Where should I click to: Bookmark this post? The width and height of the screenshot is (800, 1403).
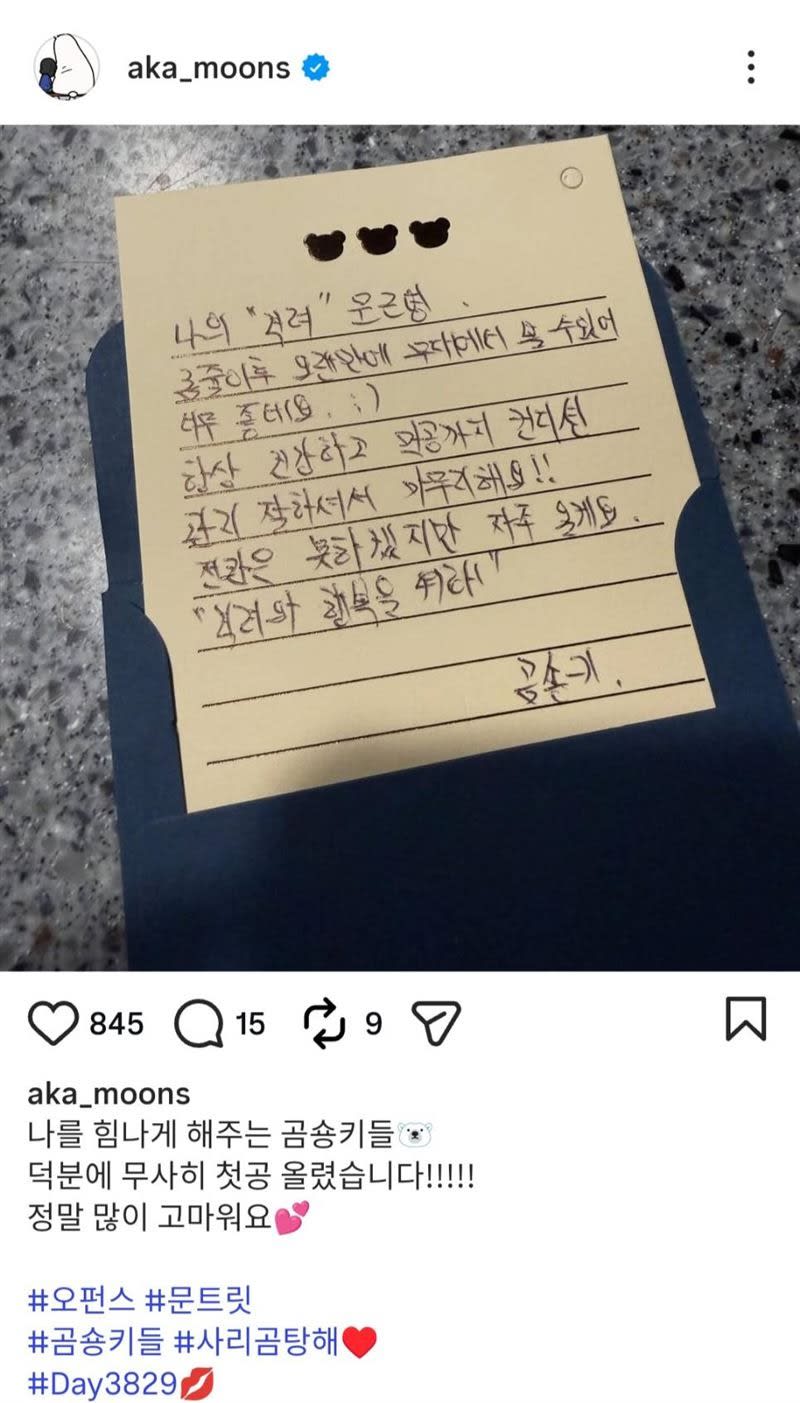[745, 1020]
